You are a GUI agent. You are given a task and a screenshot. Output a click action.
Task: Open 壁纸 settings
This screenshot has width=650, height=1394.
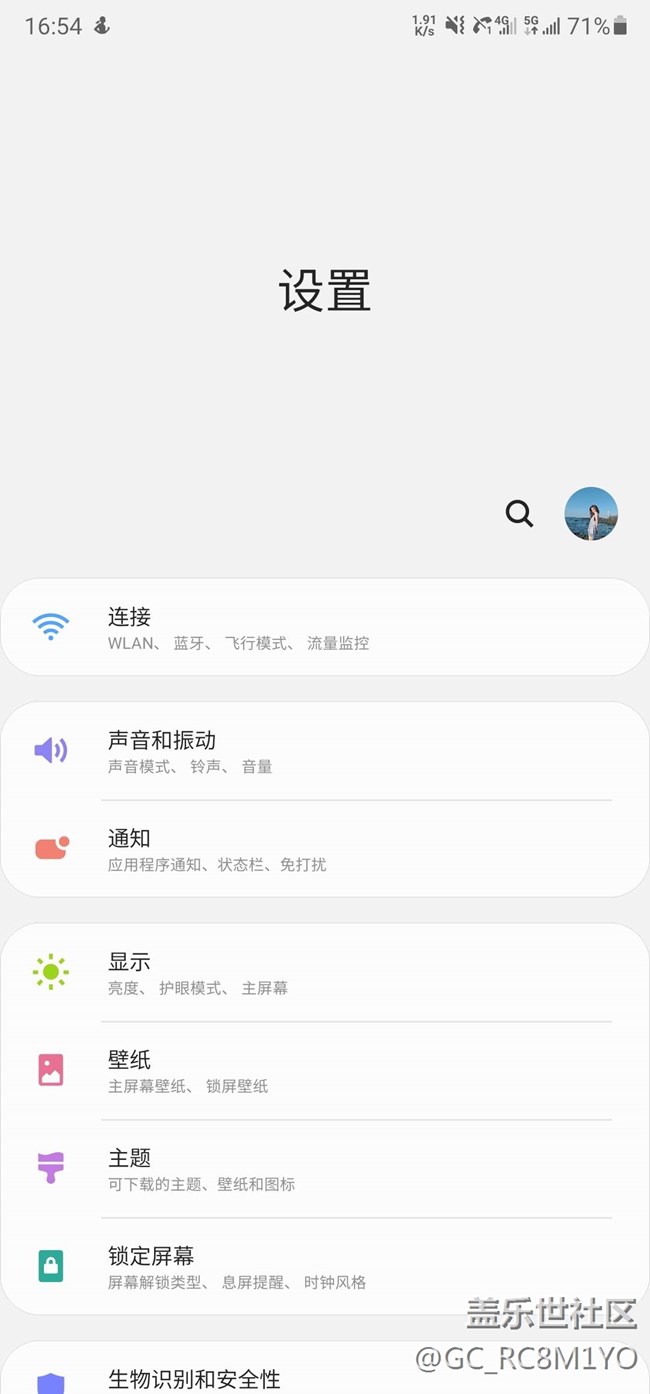pyautogui.click(x=325, y=1071)
